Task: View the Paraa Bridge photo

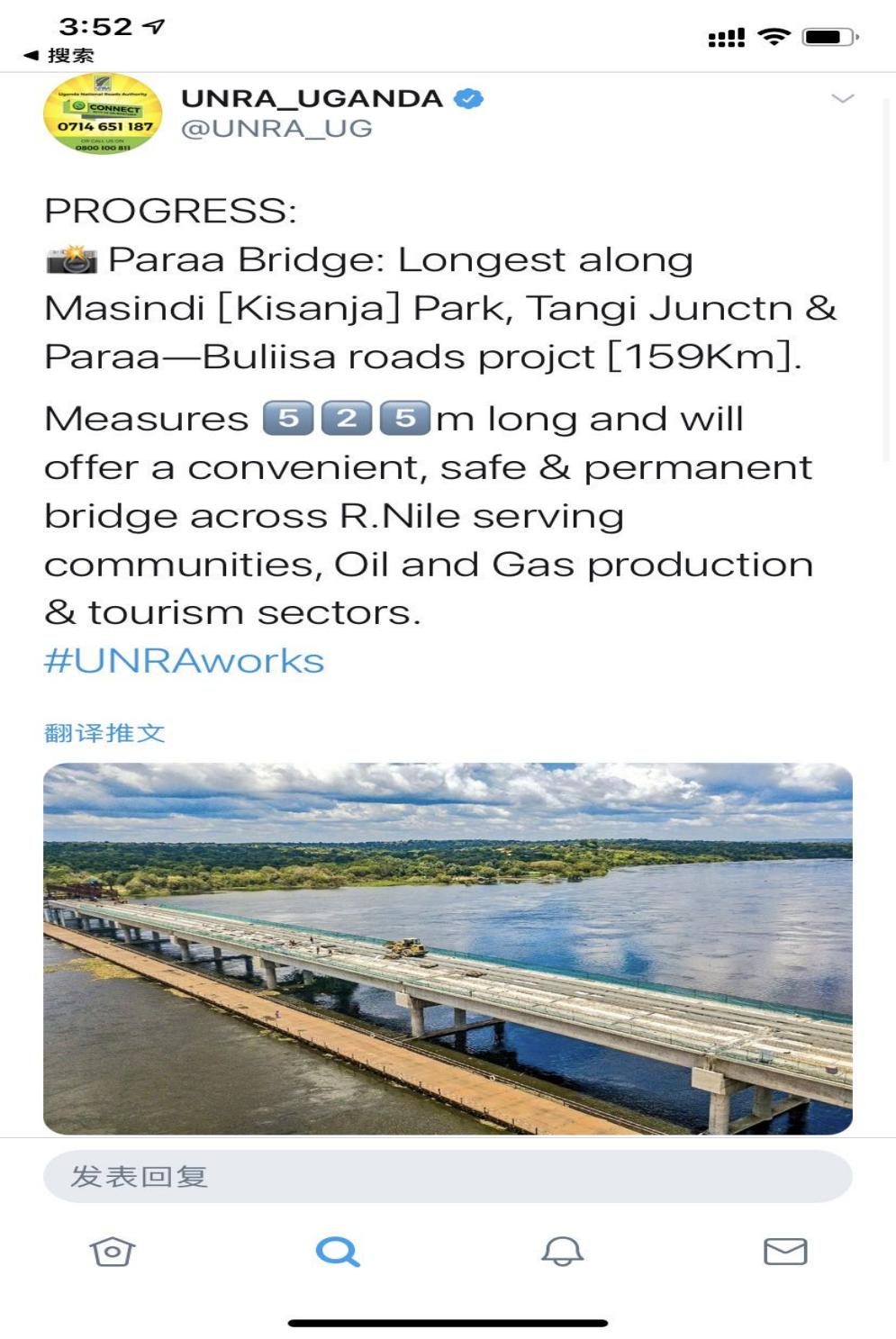Action: 448,948
